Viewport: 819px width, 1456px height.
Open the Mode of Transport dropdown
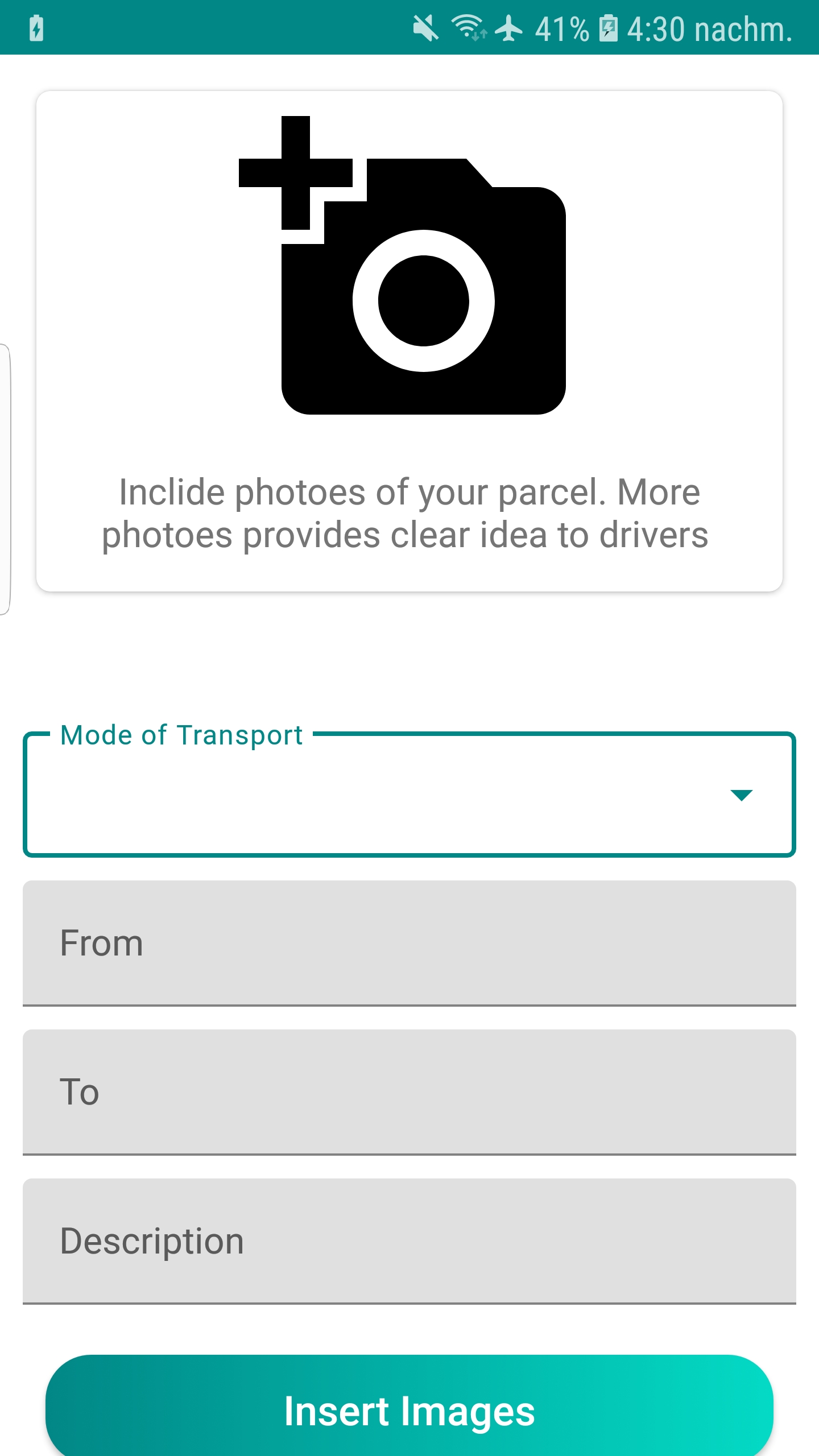[409, 795]
